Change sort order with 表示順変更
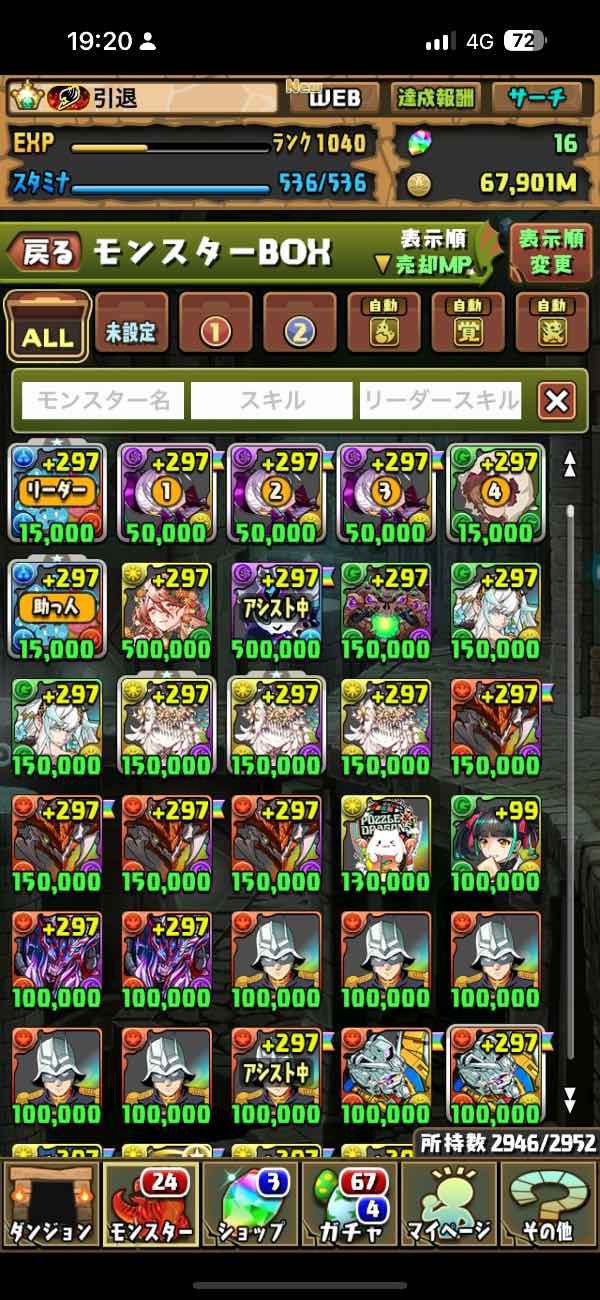The image size is (600, 1300). pyautogui.click(x=551, y=251)
